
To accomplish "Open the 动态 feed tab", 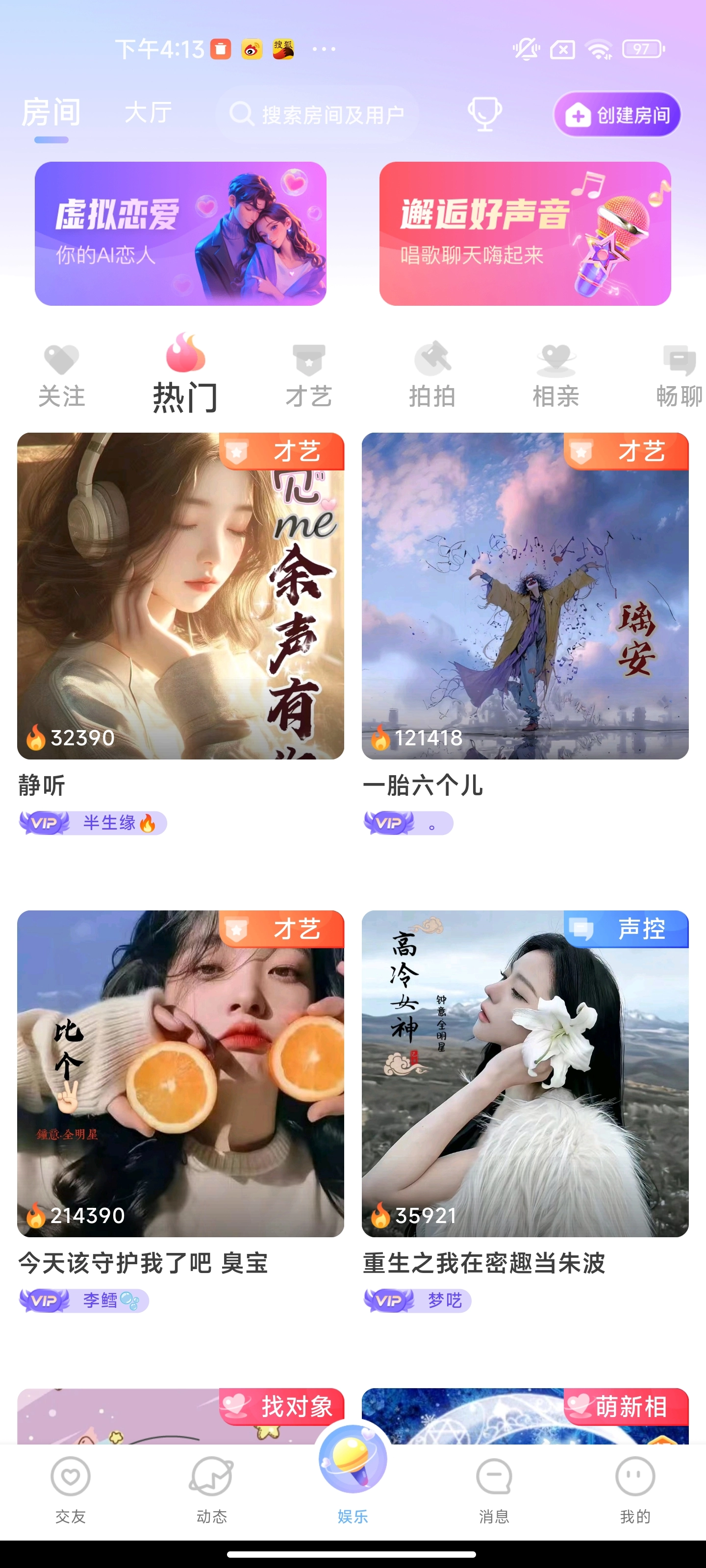I will coord(211,1490).
